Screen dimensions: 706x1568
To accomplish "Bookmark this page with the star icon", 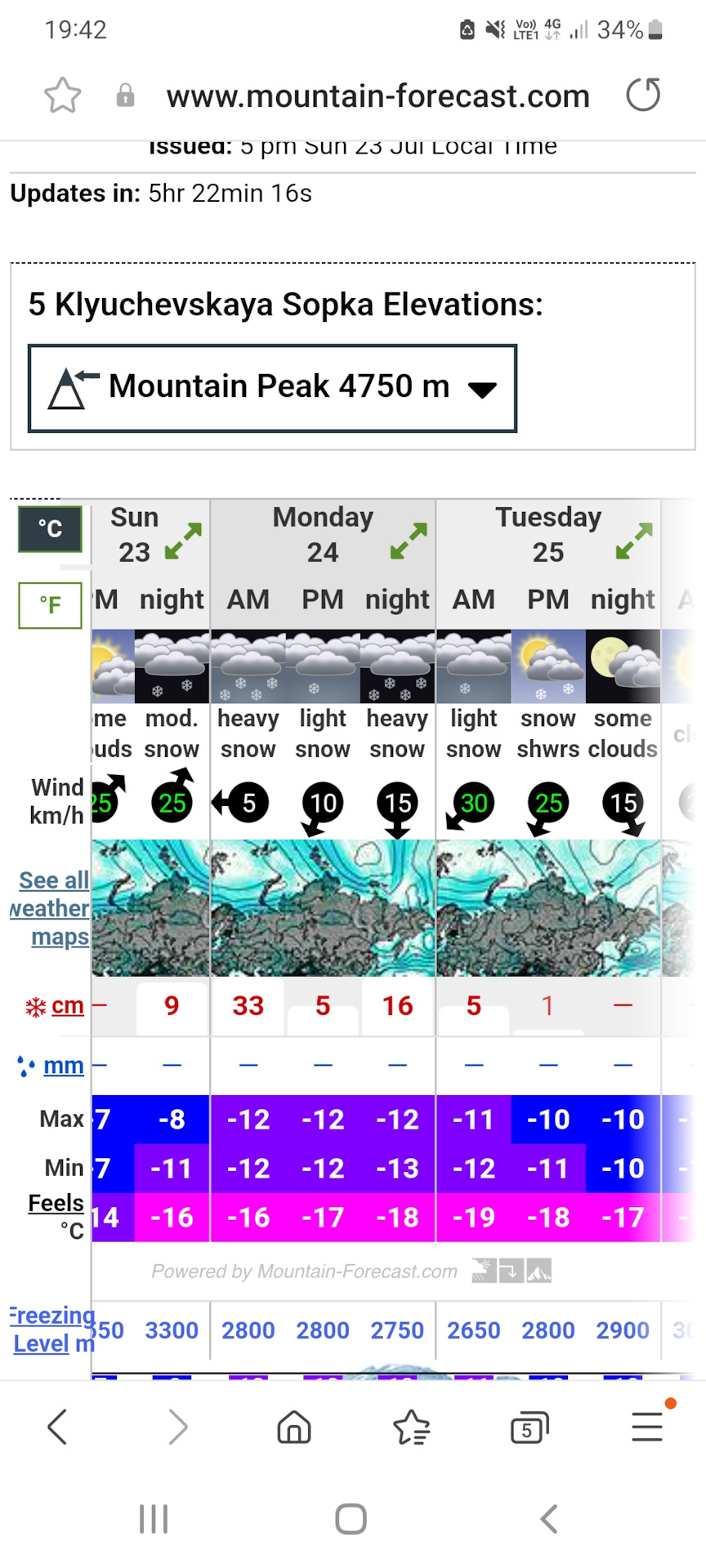I will [x=62, y=96].
